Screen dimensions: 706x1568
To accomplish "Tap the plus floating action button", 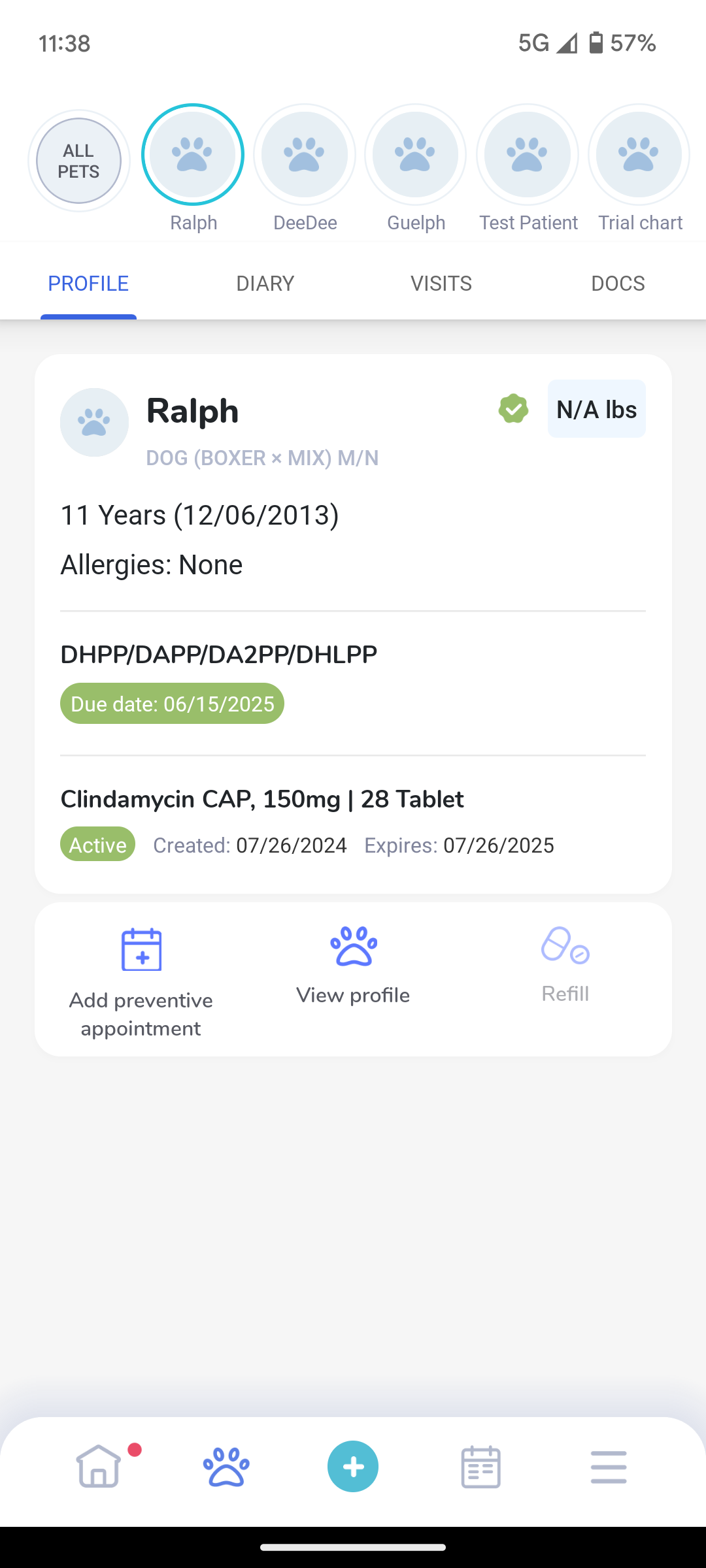I will coord(353,1467).
